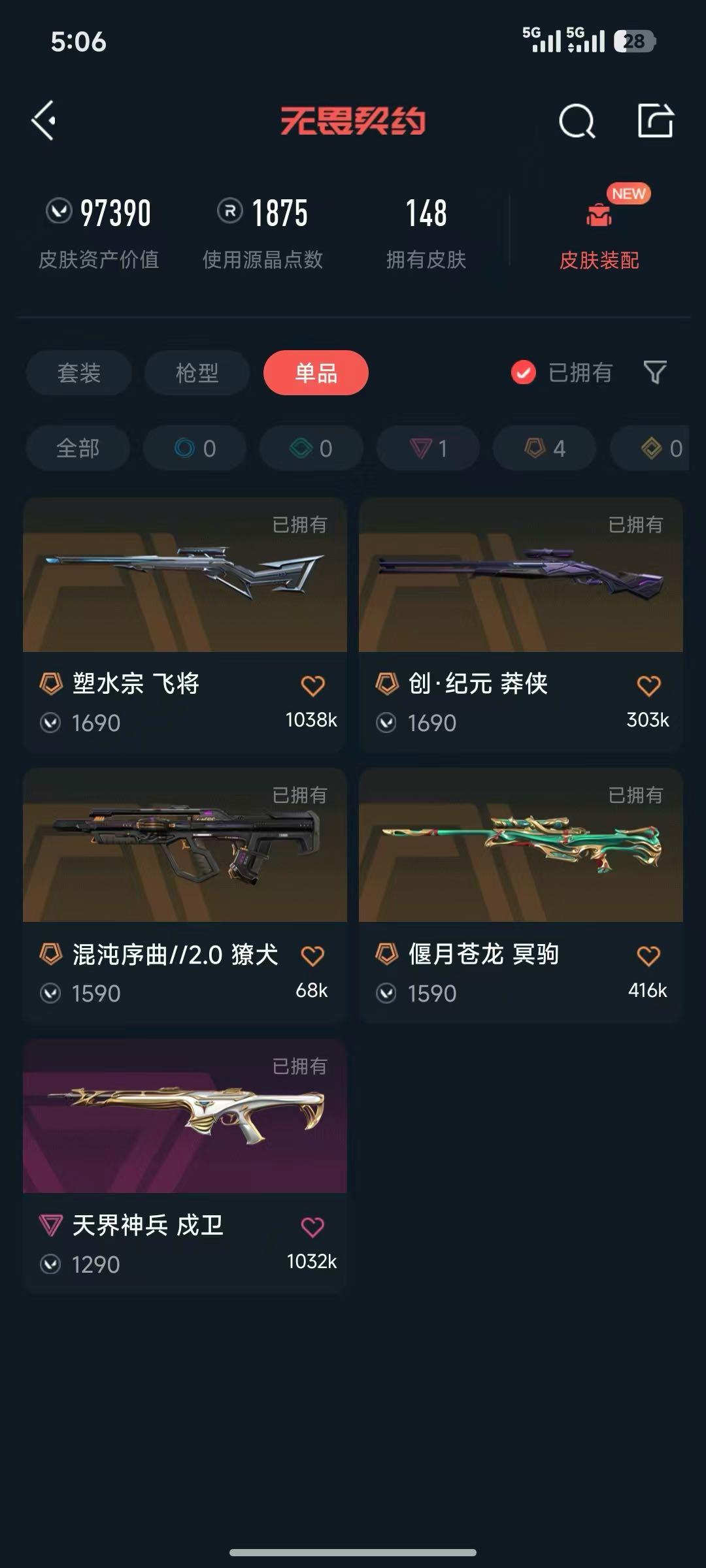The image size is (706, 1568).
Task: Select the 全部 tier chip
Action: coord(78,448)
